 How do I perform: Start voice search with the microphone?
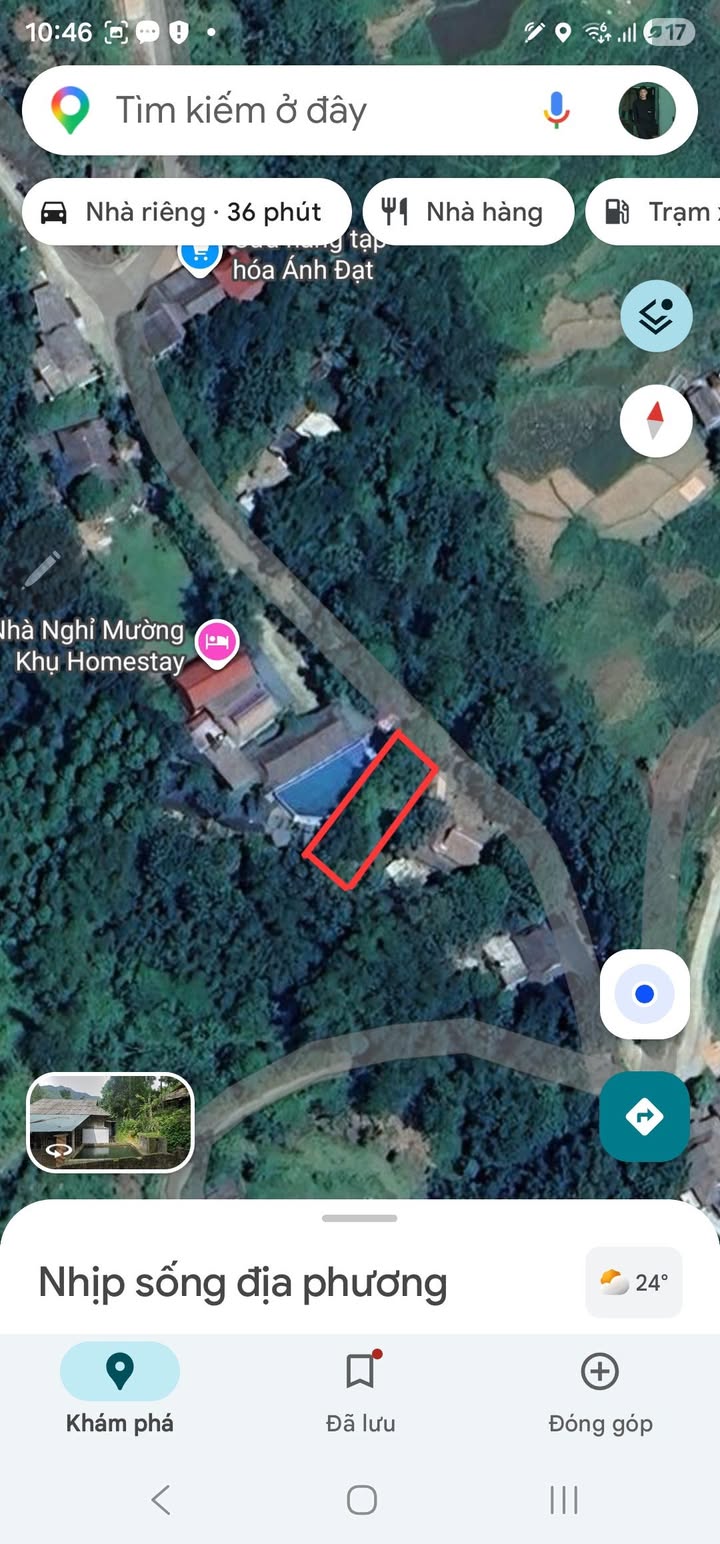(x=556, y=110)
